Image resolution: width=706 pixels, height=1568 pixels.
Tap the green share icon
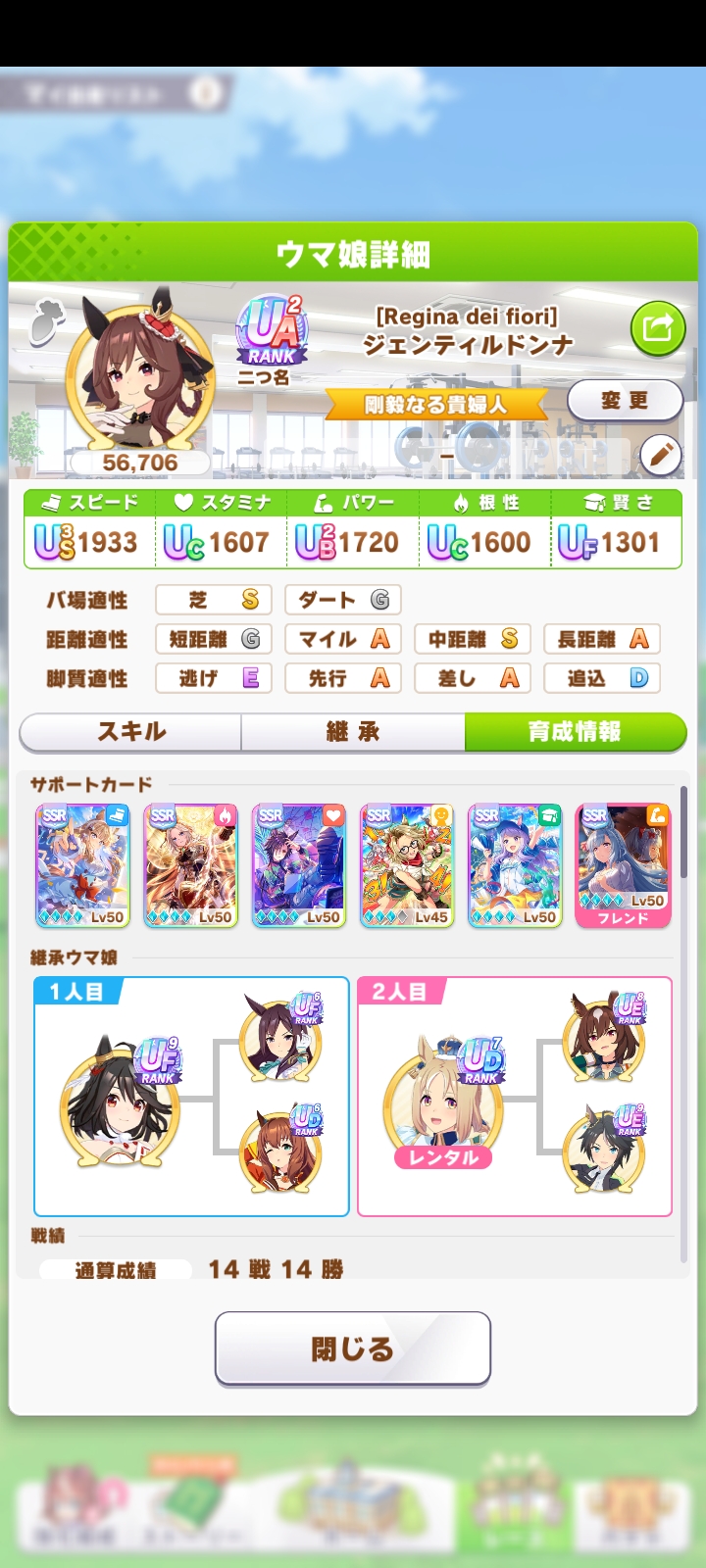tap(657, 328)
